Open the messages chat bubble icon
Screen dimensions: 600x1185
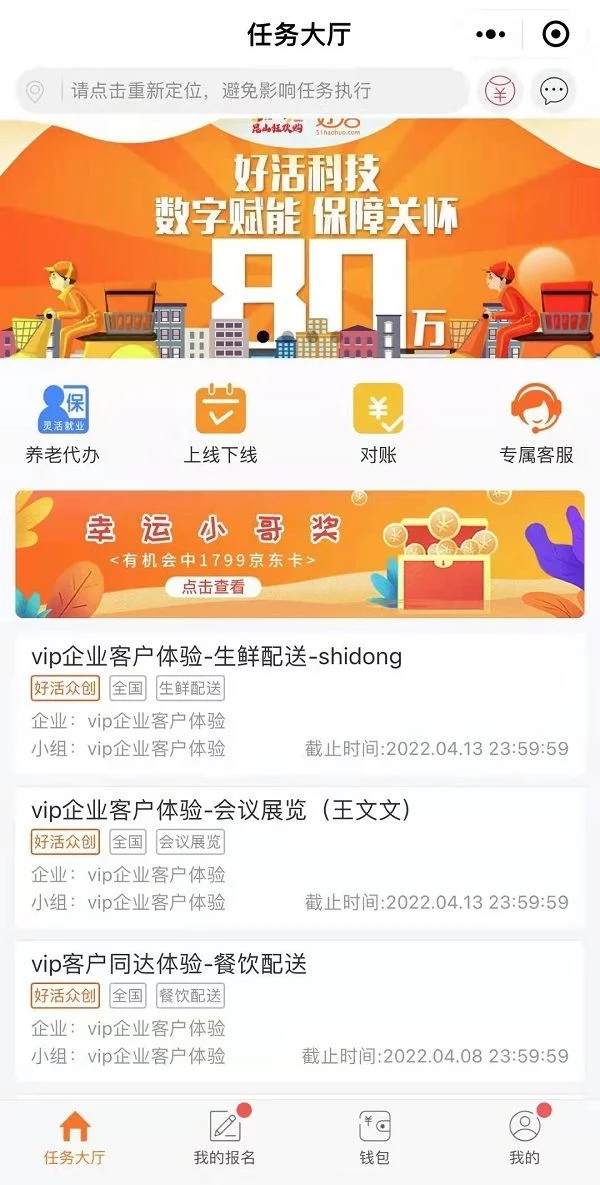(x=553, y=91)
